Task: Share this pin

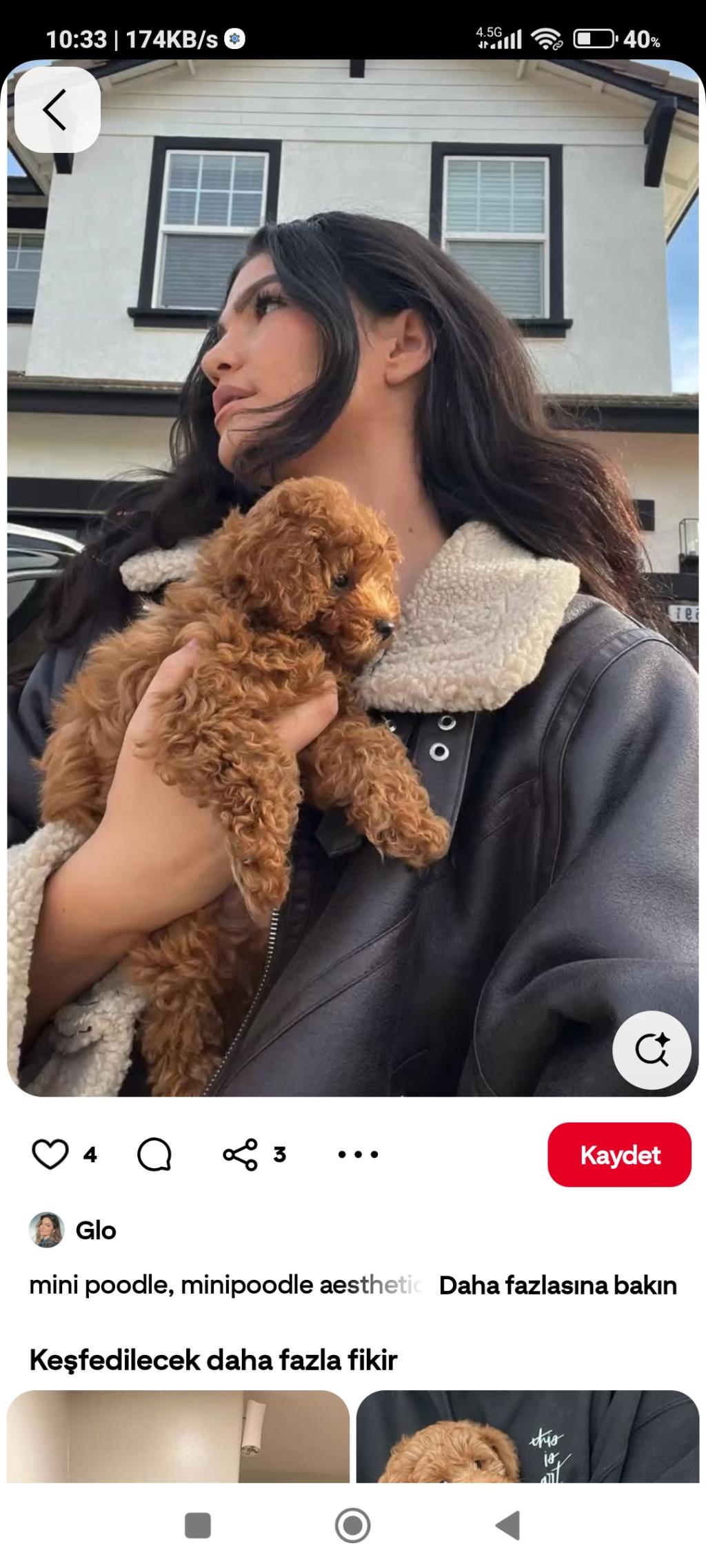Action: click(x=241, y=1154)
